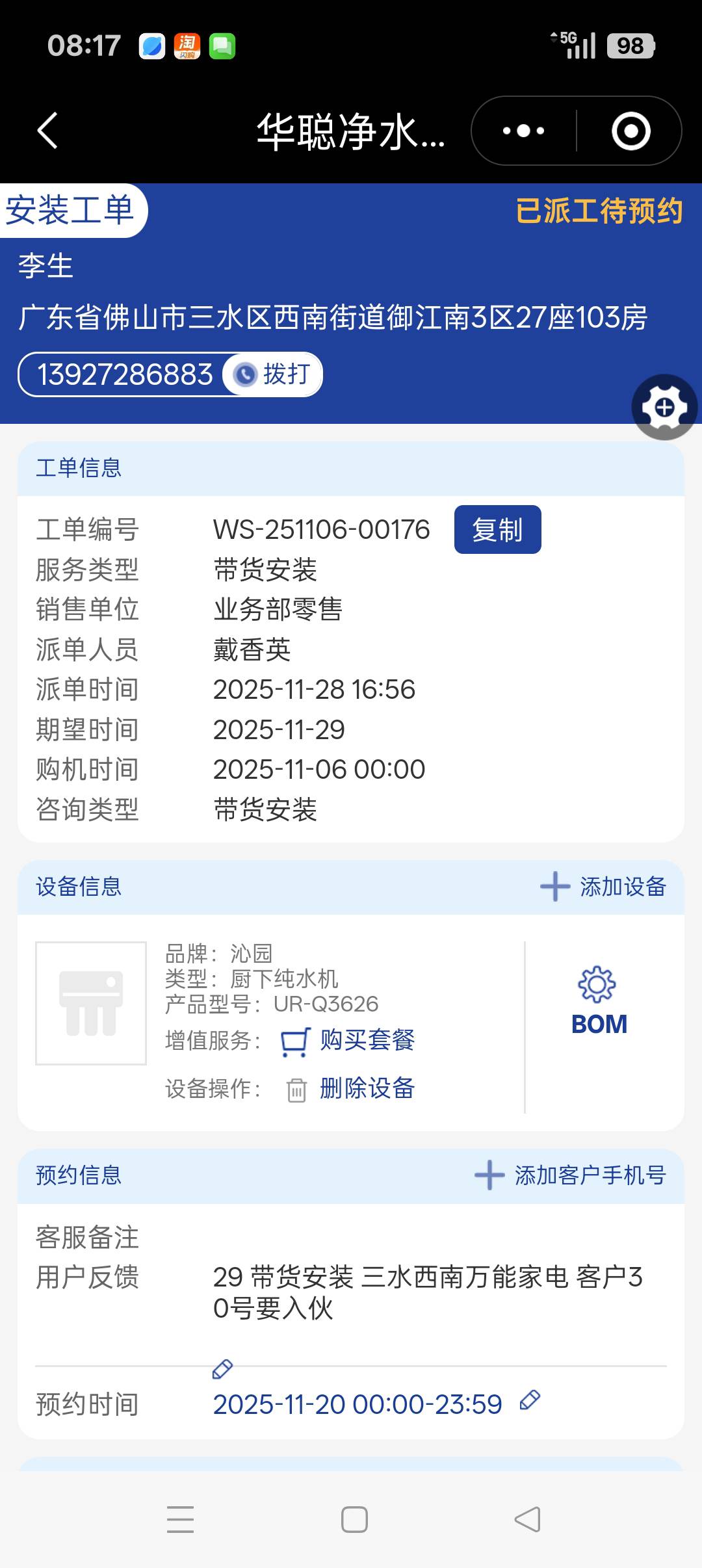
Task: Go back from the work order page
Action: pos(47,131)
